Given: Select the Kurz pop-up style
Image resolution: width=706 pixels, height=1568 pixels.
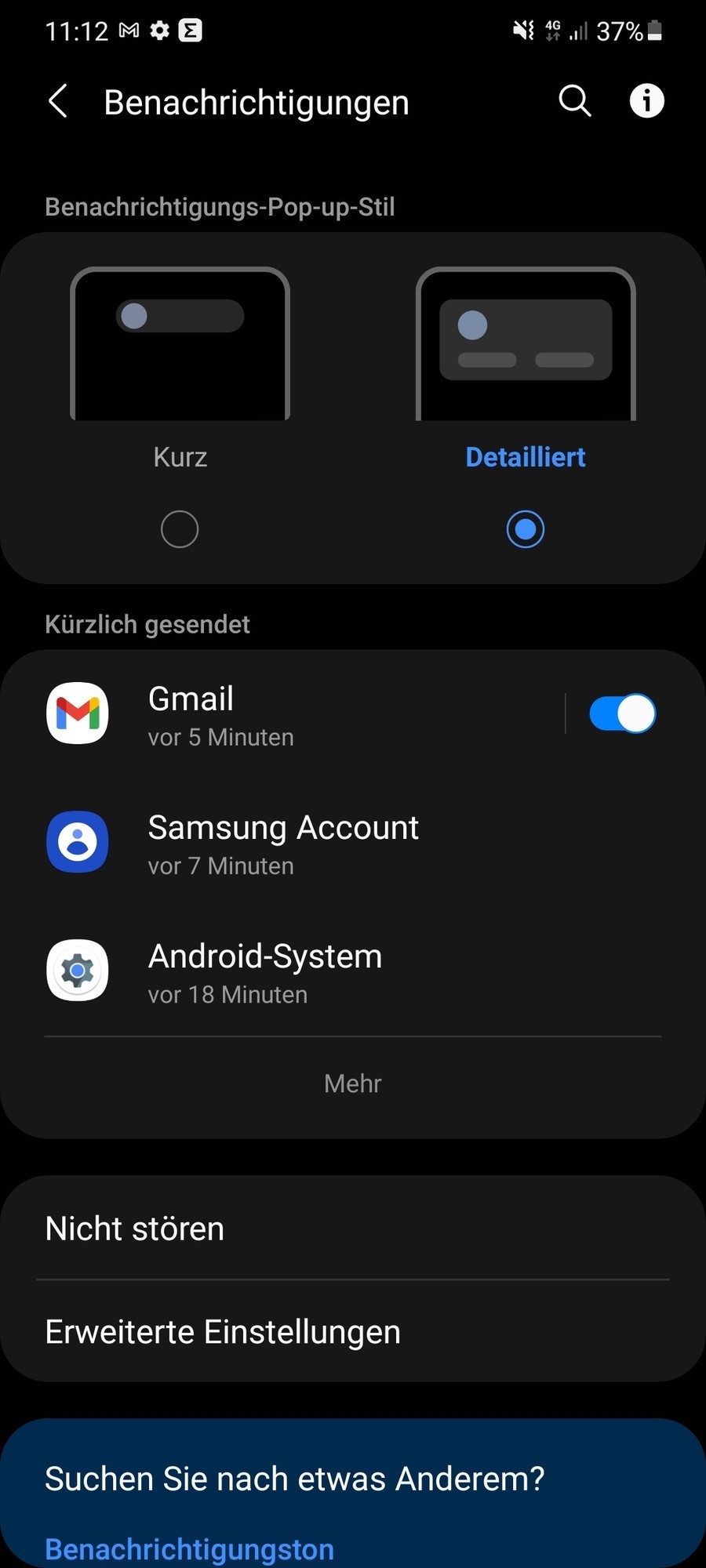Looking at the screenshot, I should pos(180,529).
